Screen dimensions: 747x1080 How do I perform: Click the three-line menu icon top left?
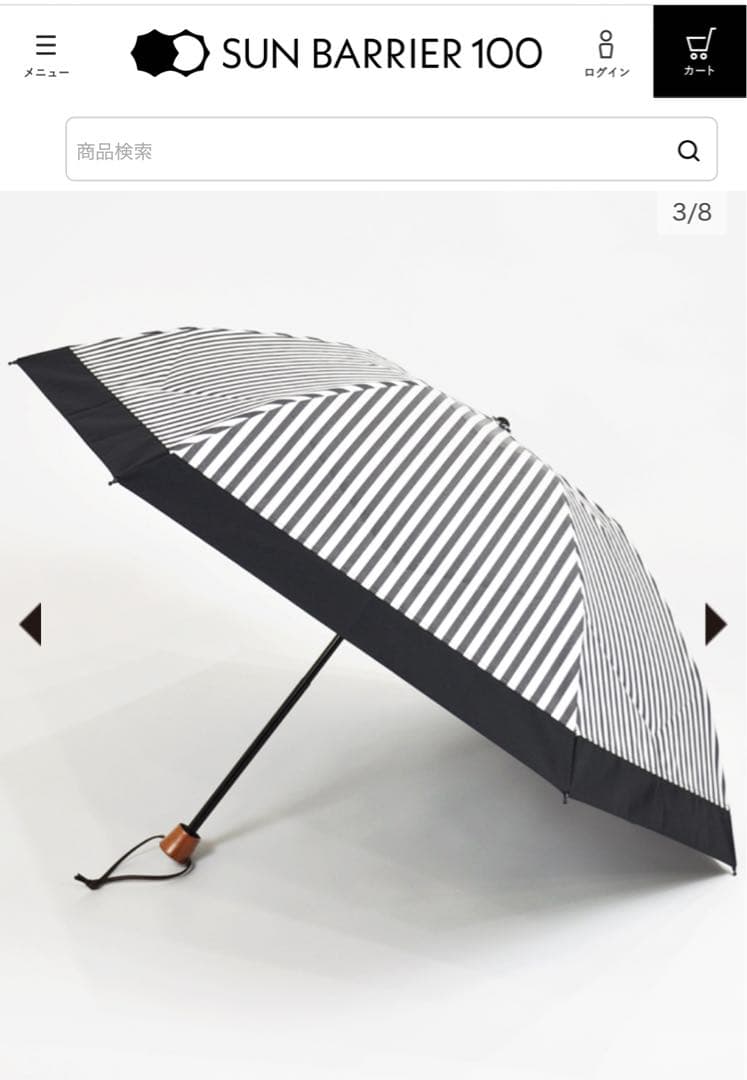[x=45, y=44]
